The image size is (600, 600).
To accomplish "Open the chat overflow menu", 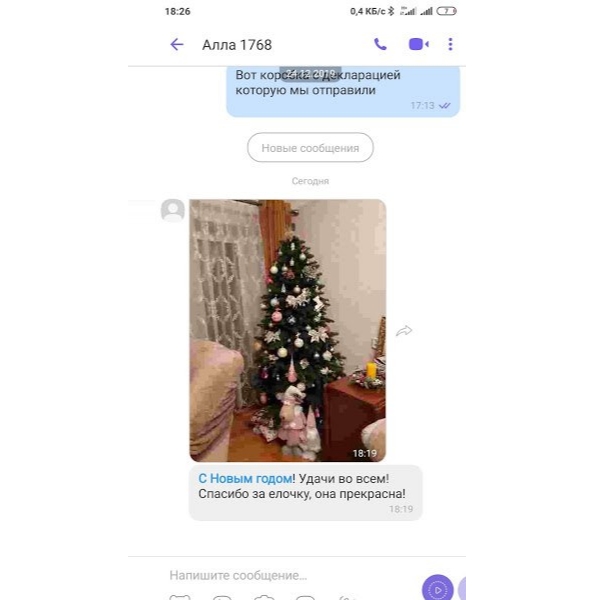I will [450, 44].
